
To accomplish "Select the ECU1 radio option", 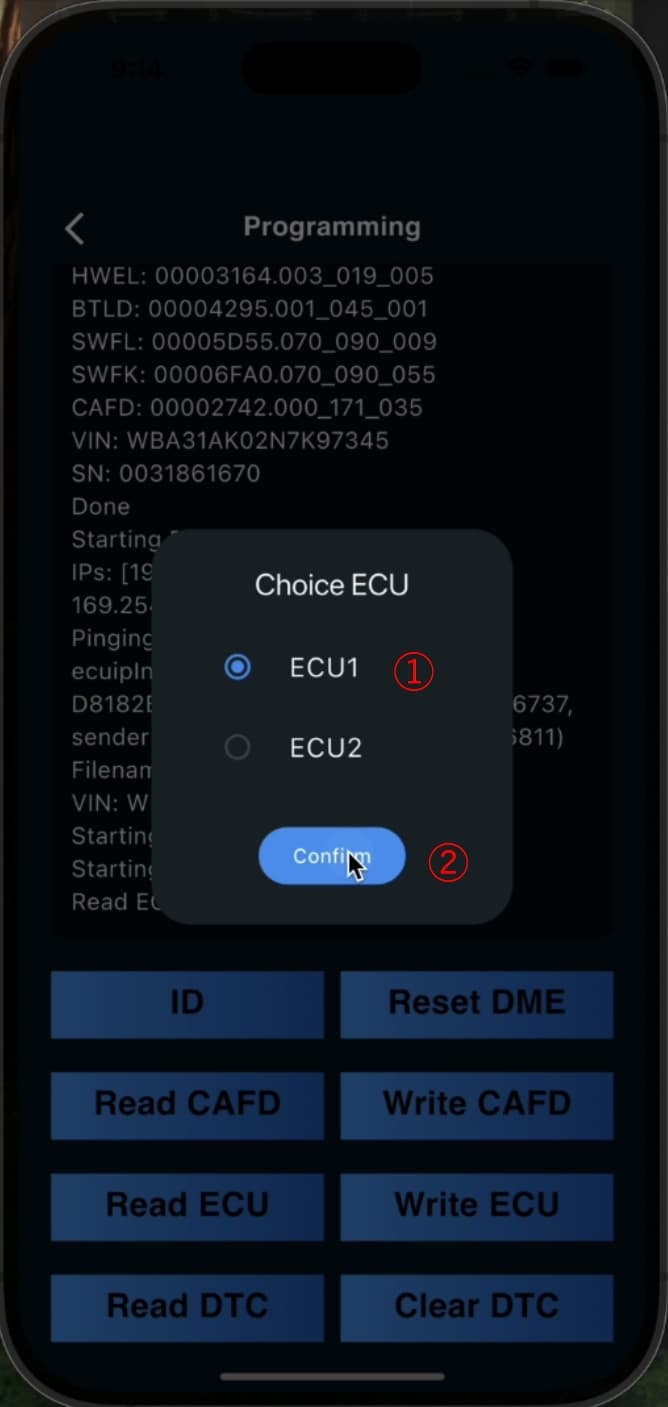I will coord(238,667).
